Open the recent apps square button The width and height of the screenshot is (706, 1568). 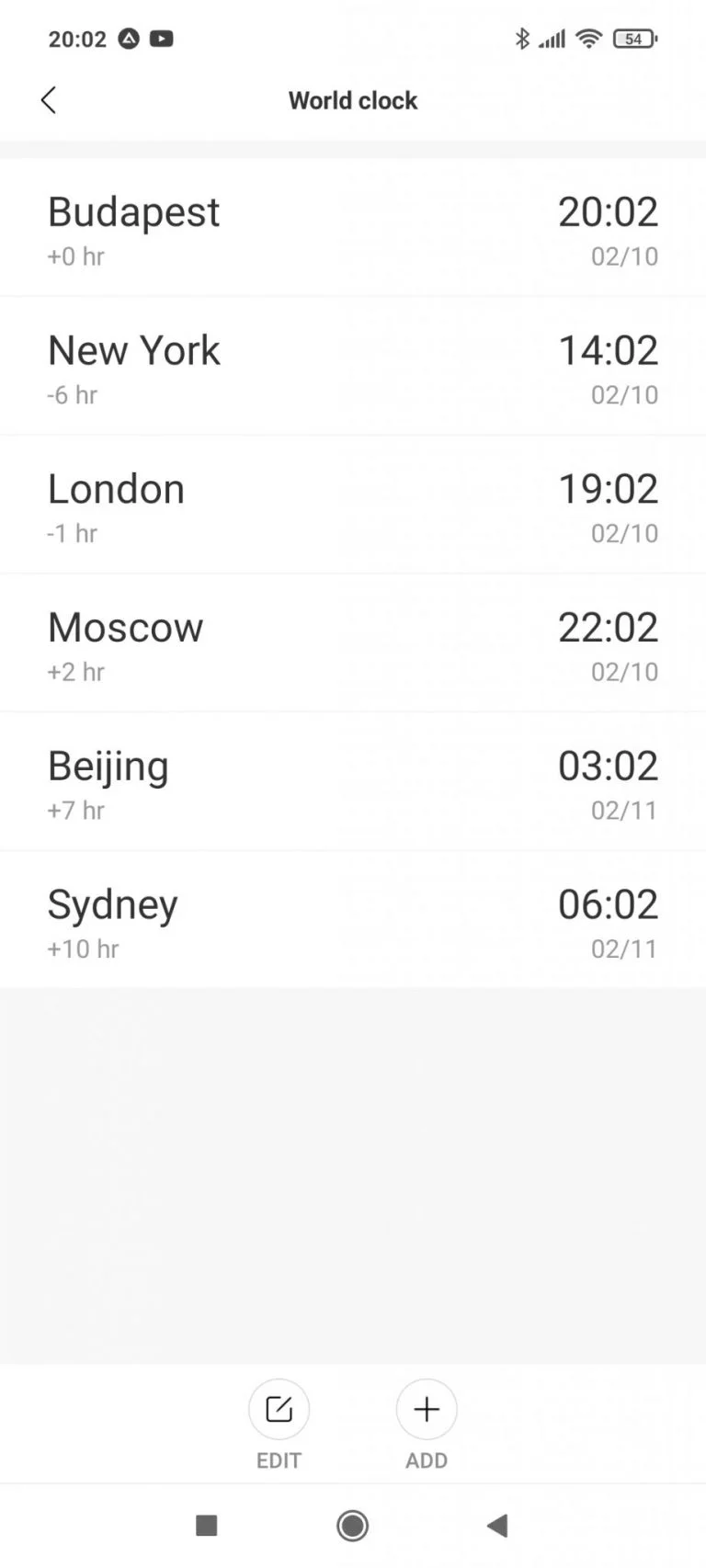click(207, 1525)
